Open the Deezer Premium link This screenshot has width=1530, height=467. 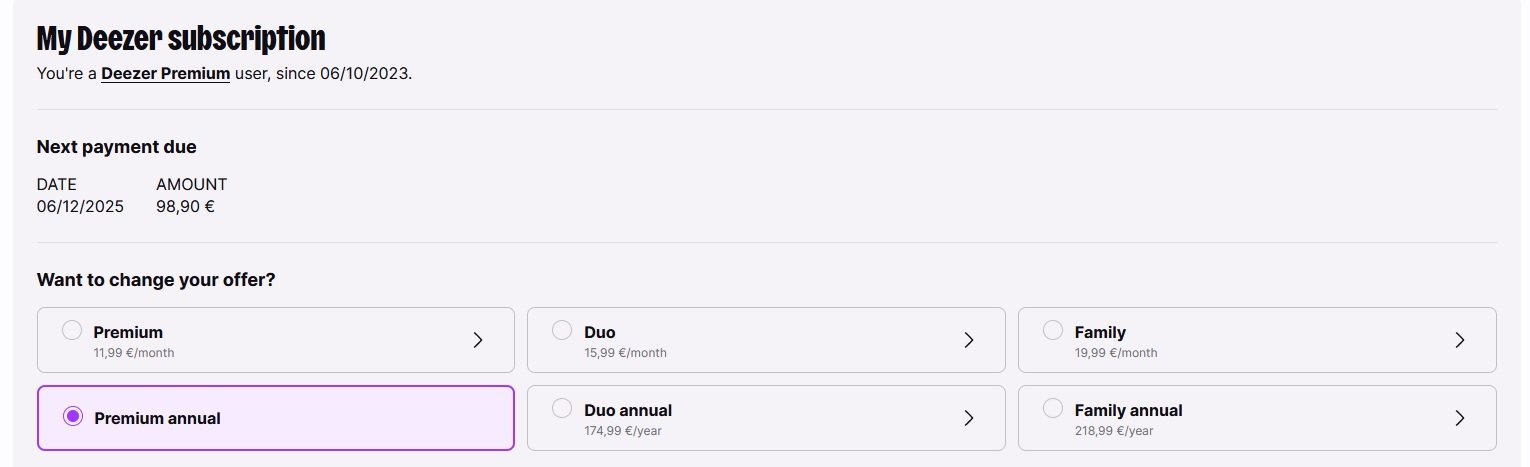point(166,74)
